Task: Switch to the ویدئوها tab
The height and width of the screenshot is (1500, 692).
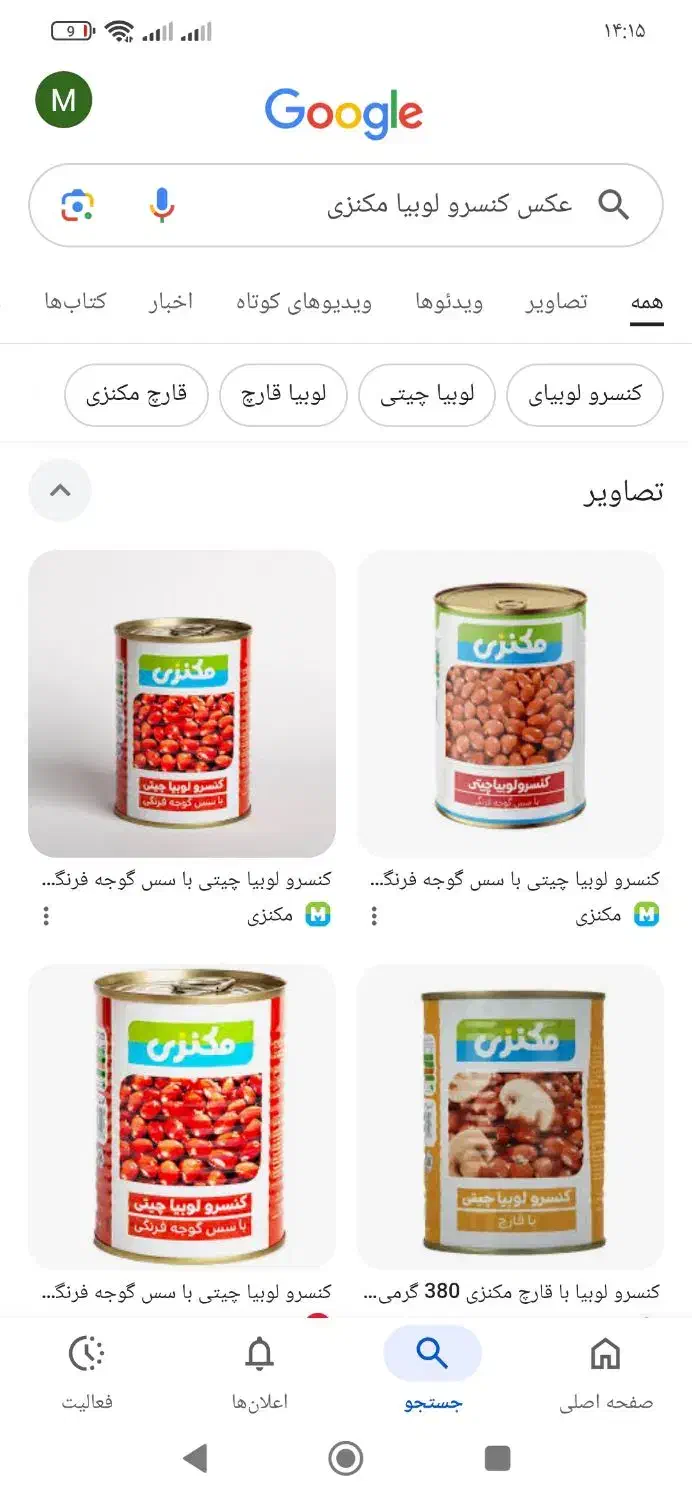Action: [450, 302]
